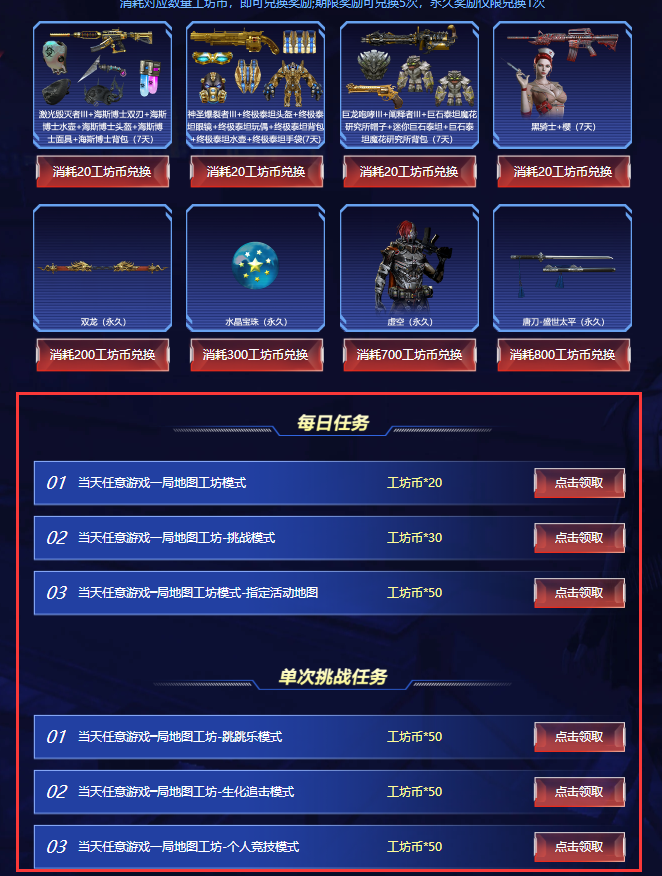The height and width of the screenshot is (876, 662).
Task: Claim the 跳跳乐模式 challenge reward
Action: coord(579,737)
